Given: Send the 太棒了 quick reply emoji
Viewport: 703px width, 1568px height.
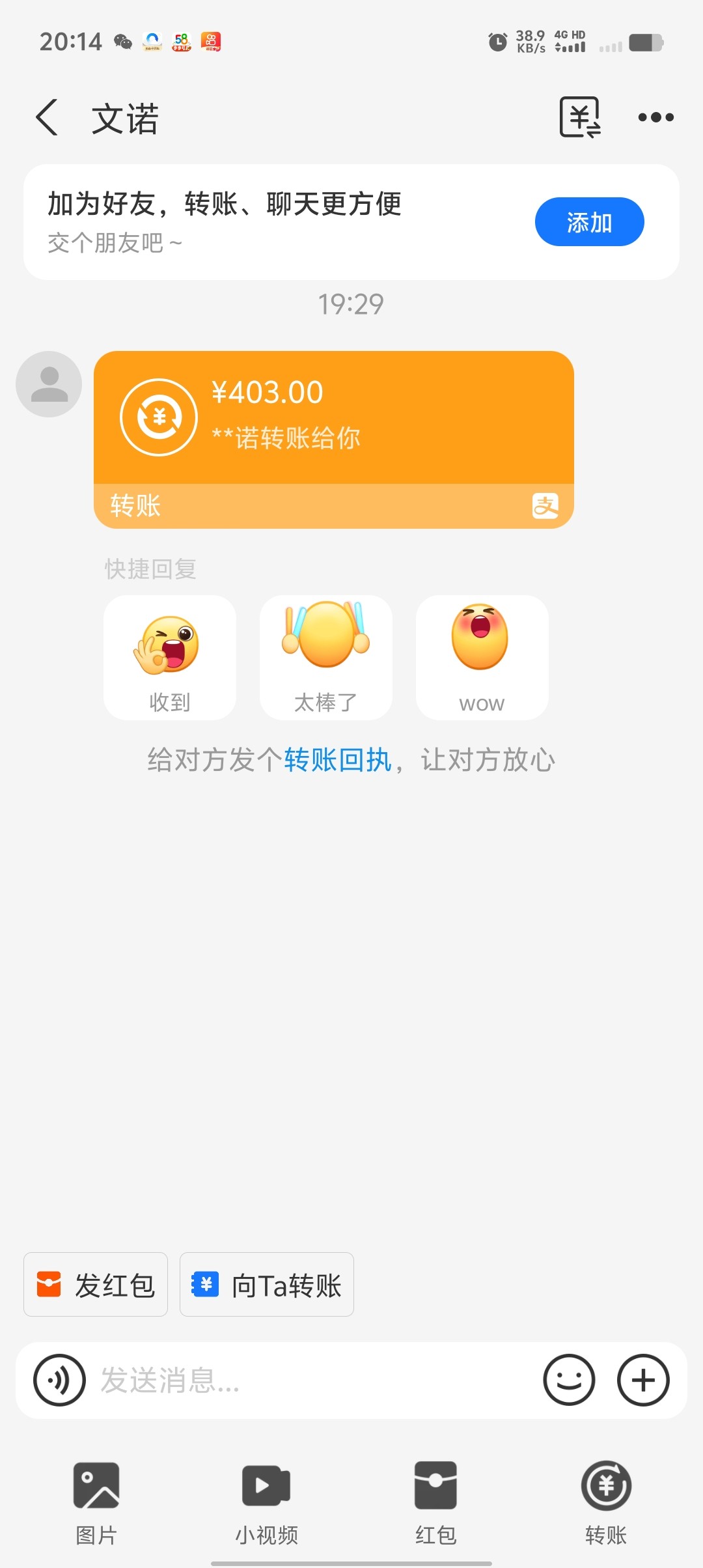Looking at the screenshot, I should click(325, 658).
